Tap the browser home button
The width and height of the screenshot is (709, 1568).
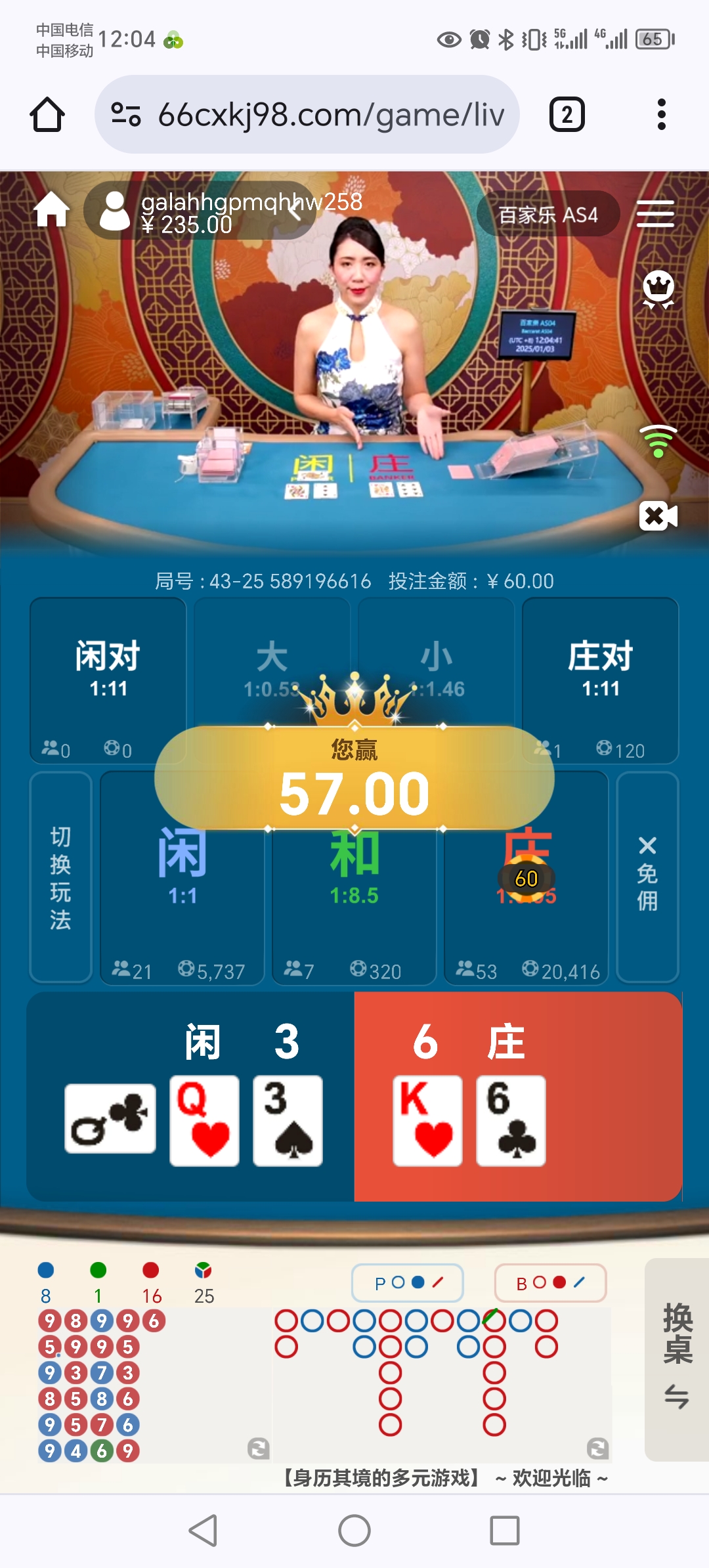47,115
